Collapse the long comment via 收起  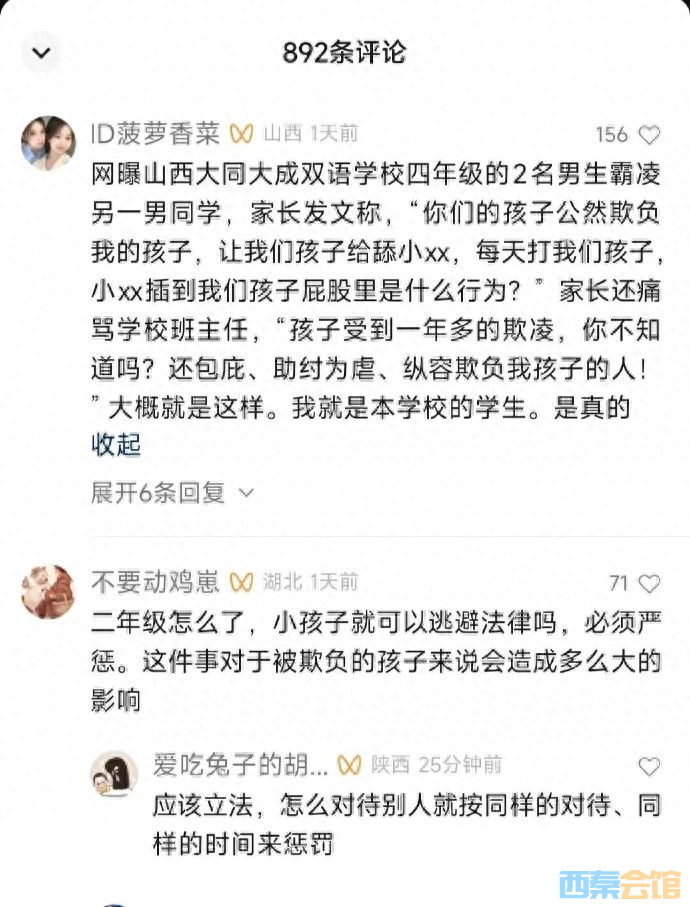[116, 445]
